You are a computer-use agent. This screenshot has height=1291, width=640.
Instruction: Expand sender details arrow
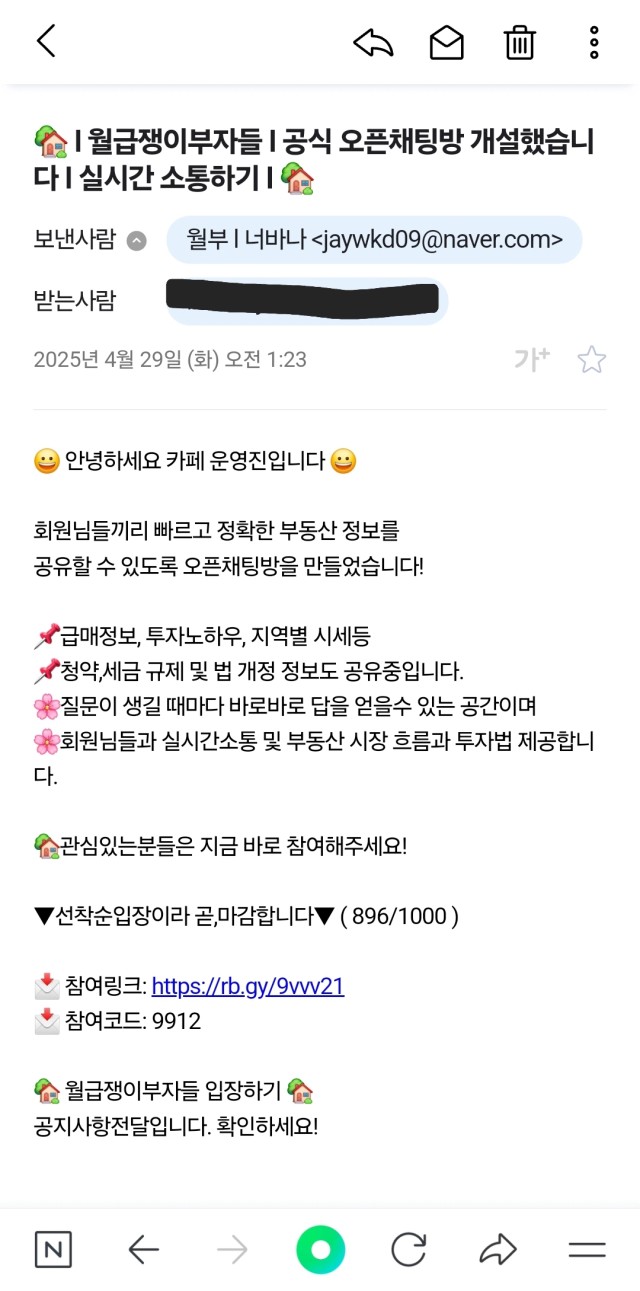(x=137, y=241)
